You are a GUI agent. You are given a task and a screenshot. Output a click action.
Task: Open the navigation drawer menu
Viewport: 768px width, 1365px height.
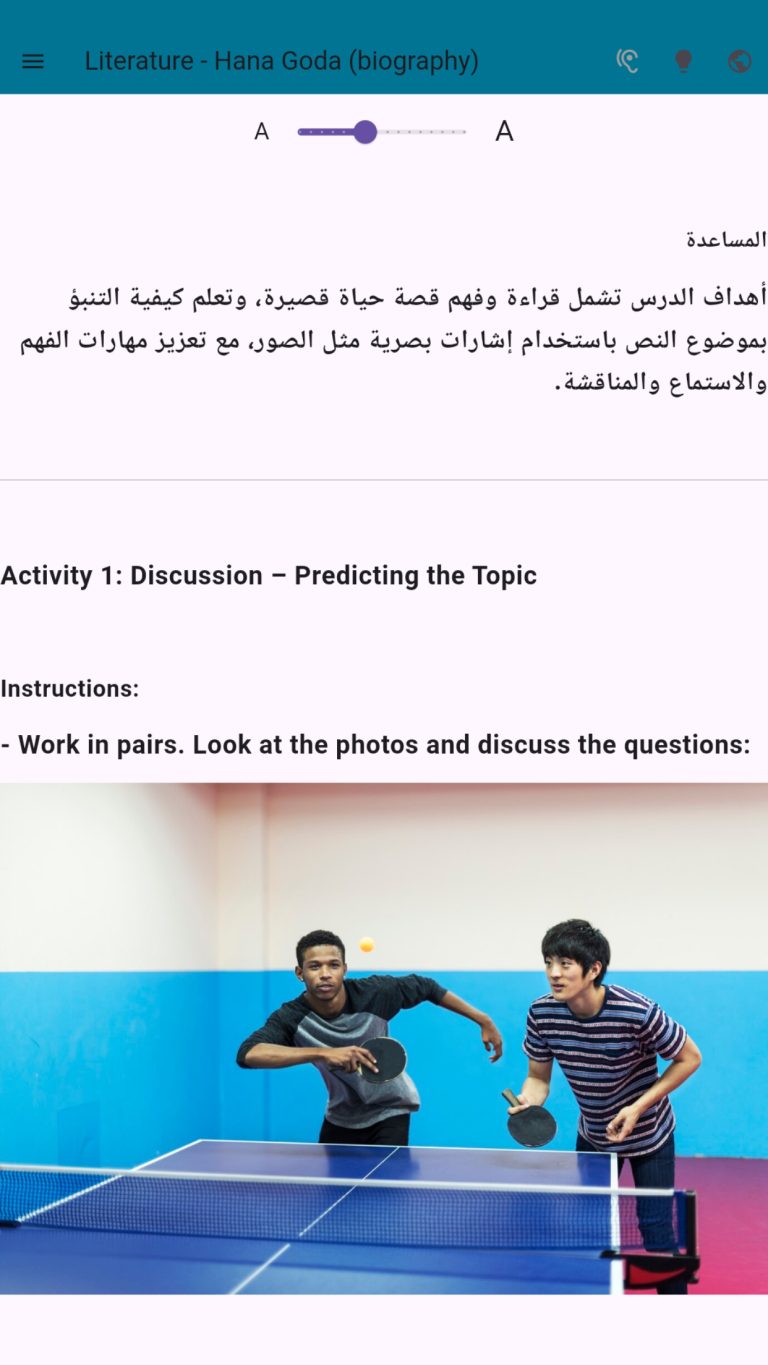[33, 61]
